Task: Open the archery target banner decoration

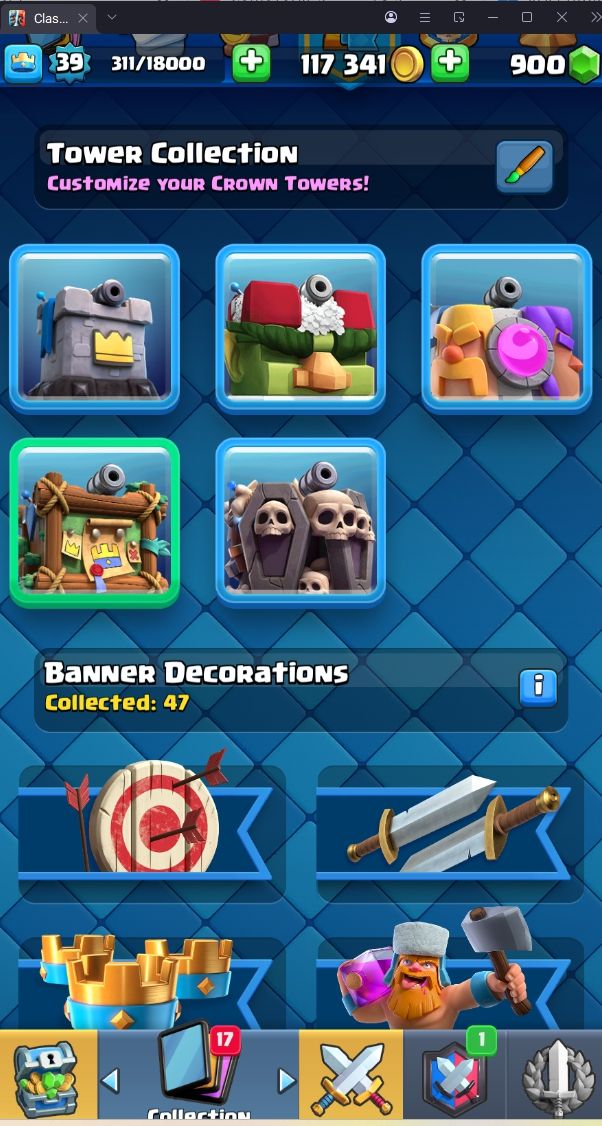Action: [150, 830]
